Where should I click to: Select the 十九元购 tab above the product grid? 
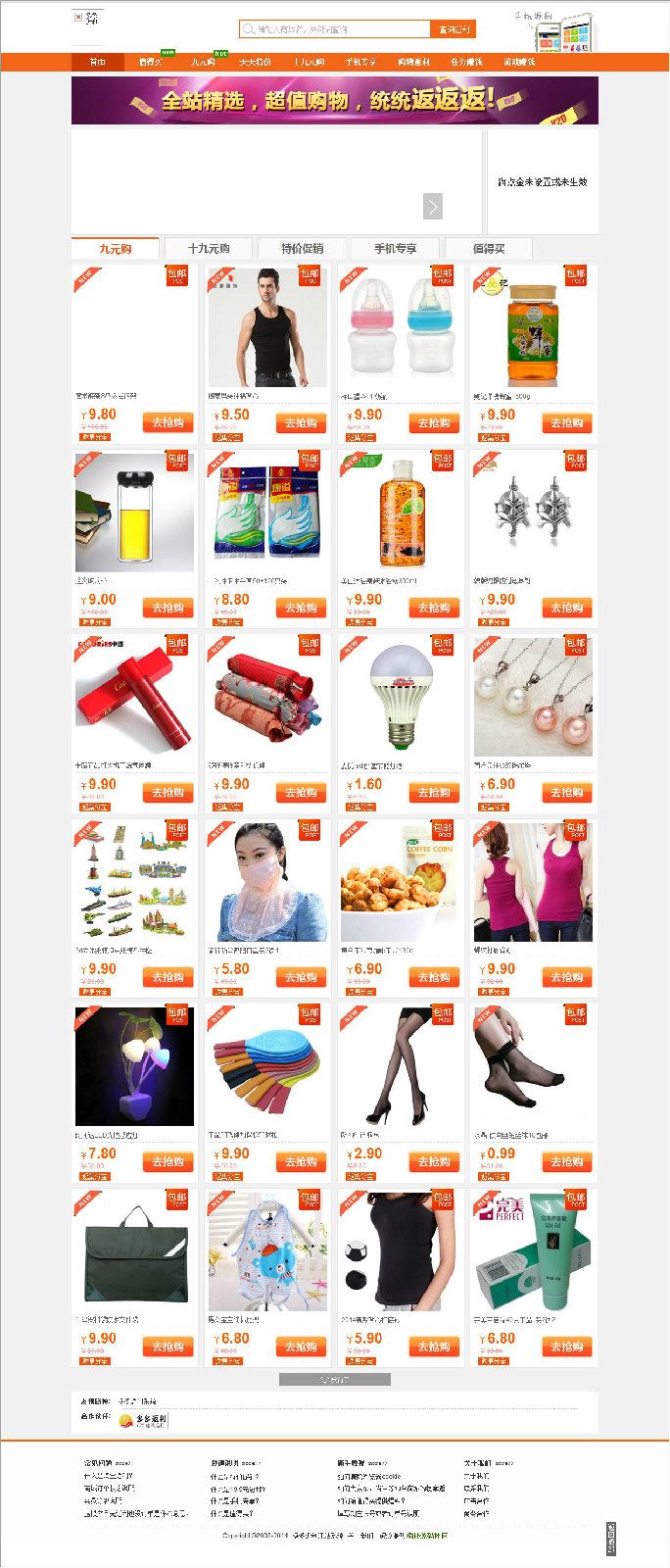pyautogui.click(x=209, y=249)
